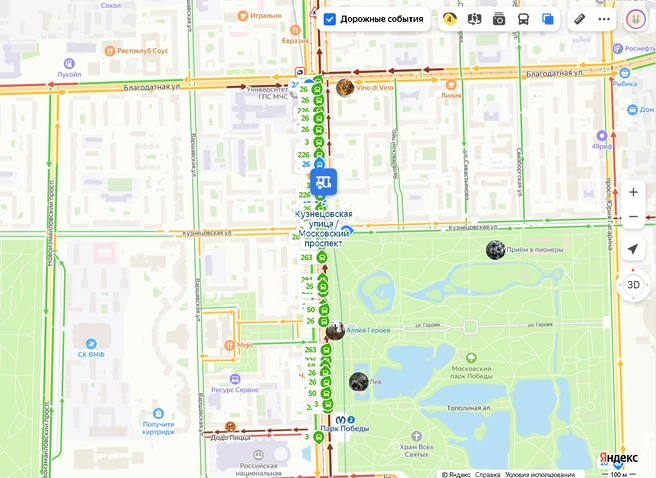Open the Условия использования link
This screenshot has width=656, height=478.
[x=538, y=474]
